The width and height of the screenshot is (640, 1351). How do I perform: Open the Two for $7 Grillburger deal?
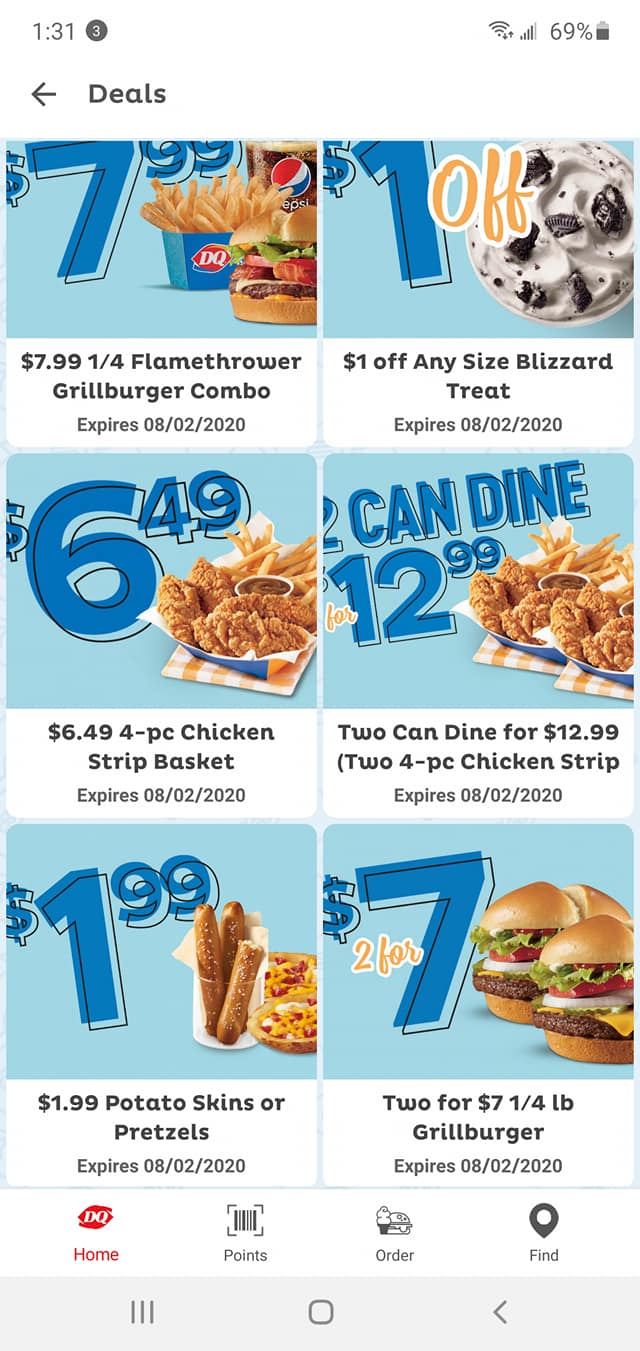tap(478, 1005)
